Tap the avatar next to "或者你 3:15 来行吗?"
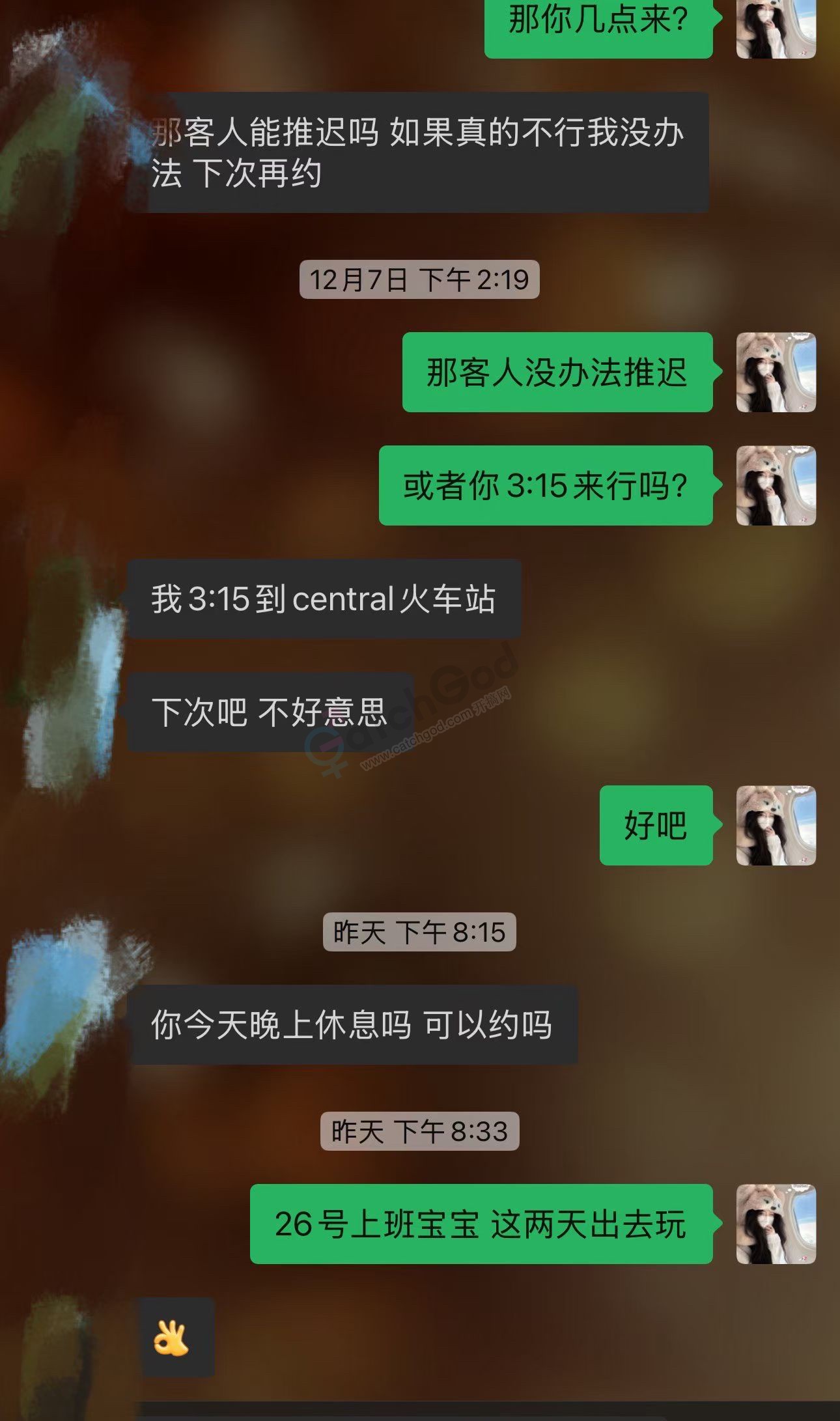The height and width of the screenshot is (1421, 840). point(776,486)
